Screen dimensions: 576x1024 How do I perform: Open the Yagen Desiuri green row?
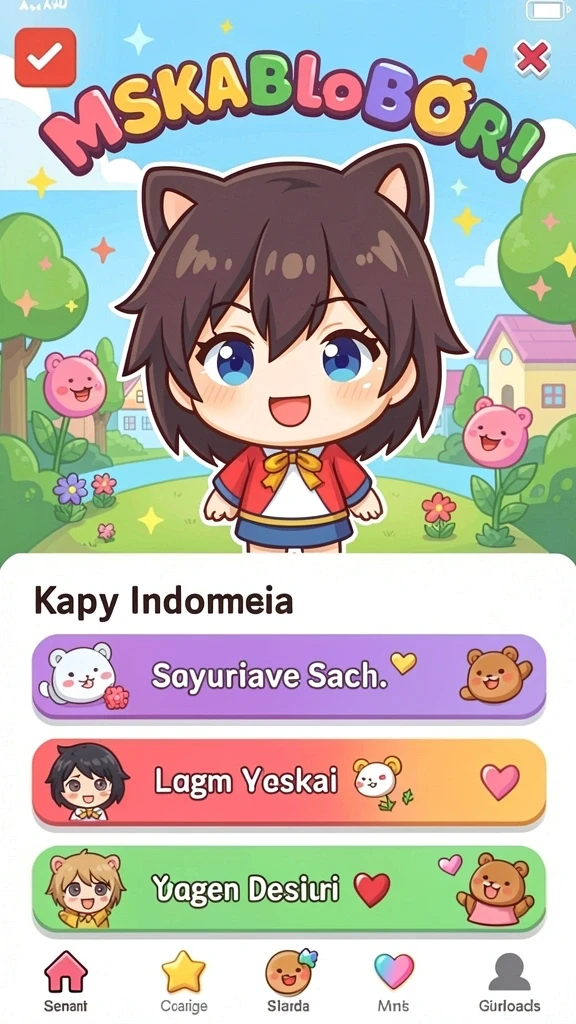289,888
